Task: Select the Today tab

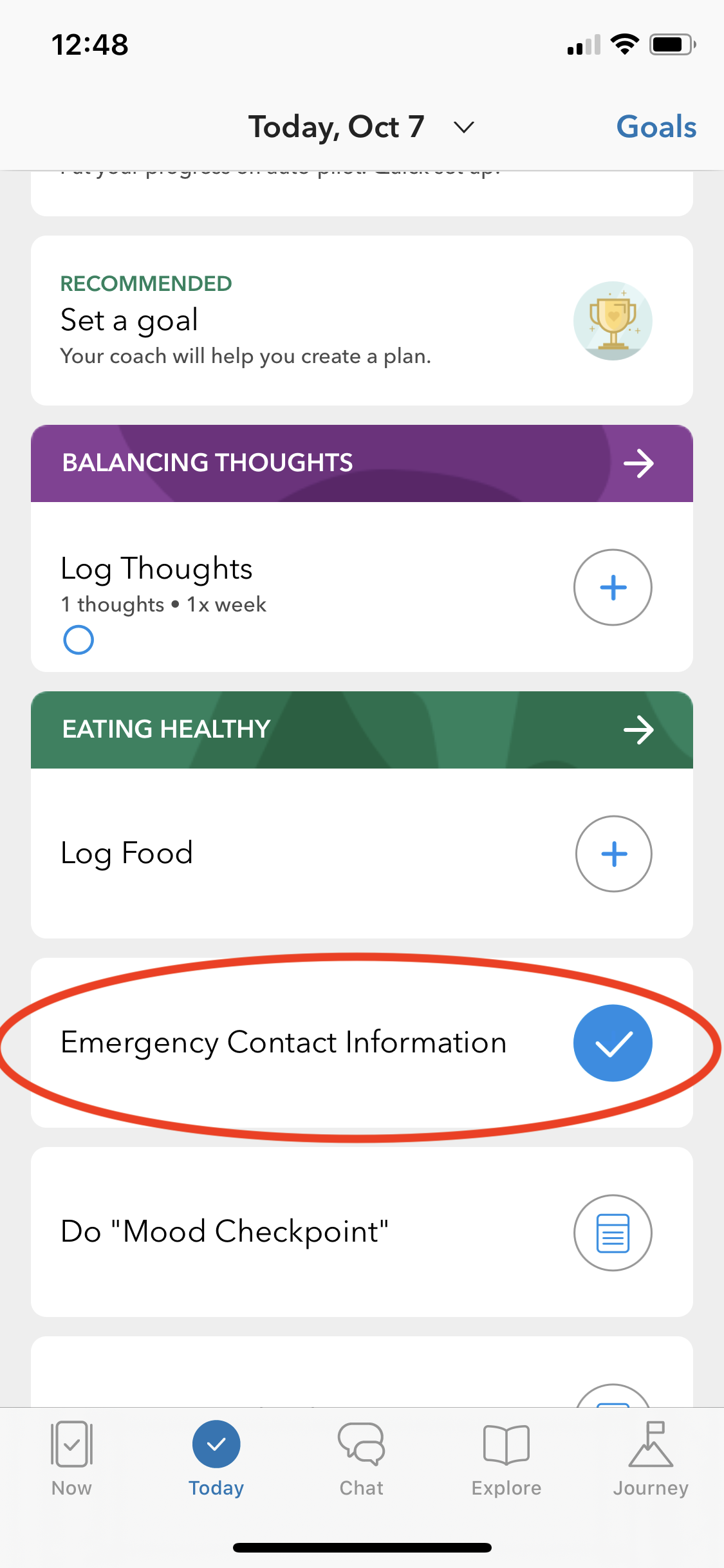Action: (216, 1459)
